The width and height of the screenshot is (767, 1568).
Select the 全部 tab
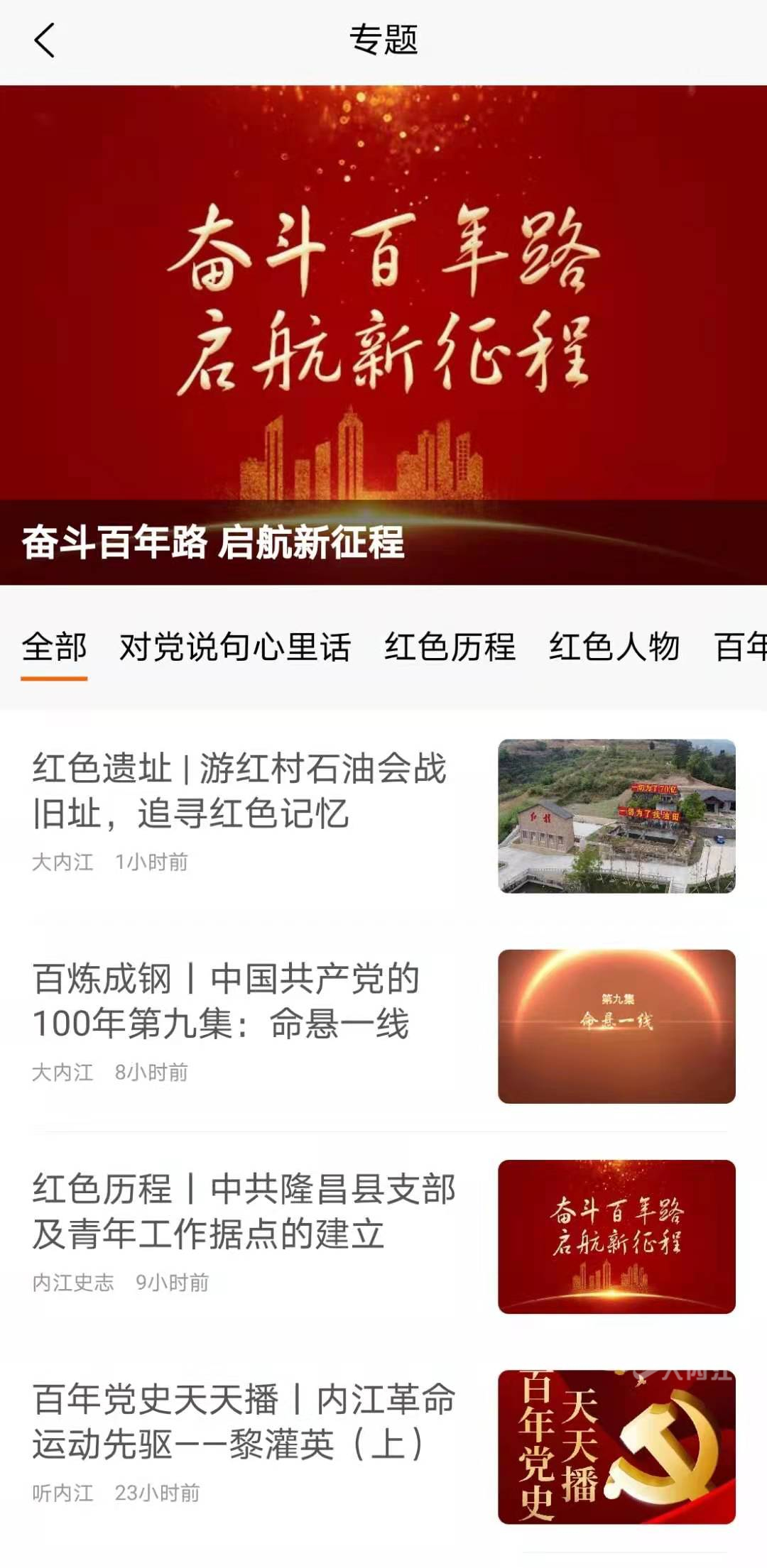[x=54, y=647]
